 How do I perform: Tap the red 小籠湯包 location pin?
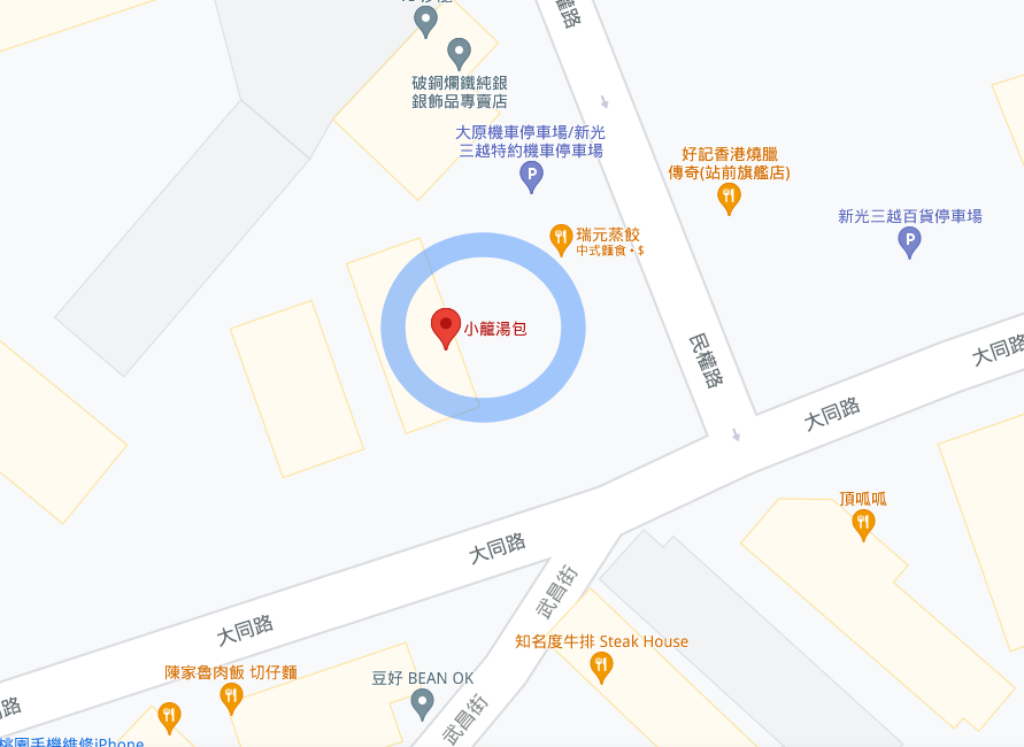click(446, 327)
